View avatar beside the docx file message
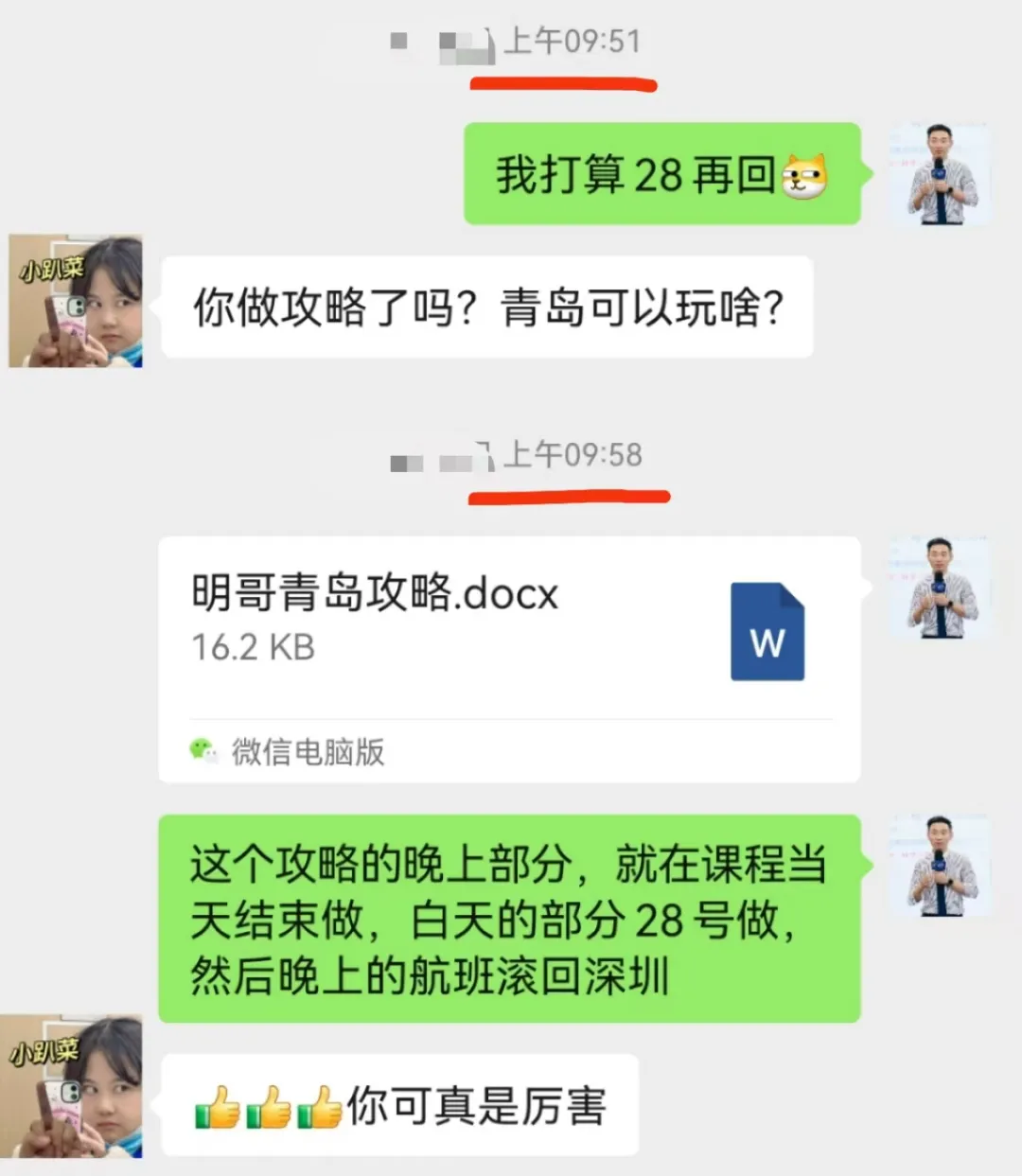Image resolution: width=1022 pixels, height=1176 pixels. click(x=939, y=588)
